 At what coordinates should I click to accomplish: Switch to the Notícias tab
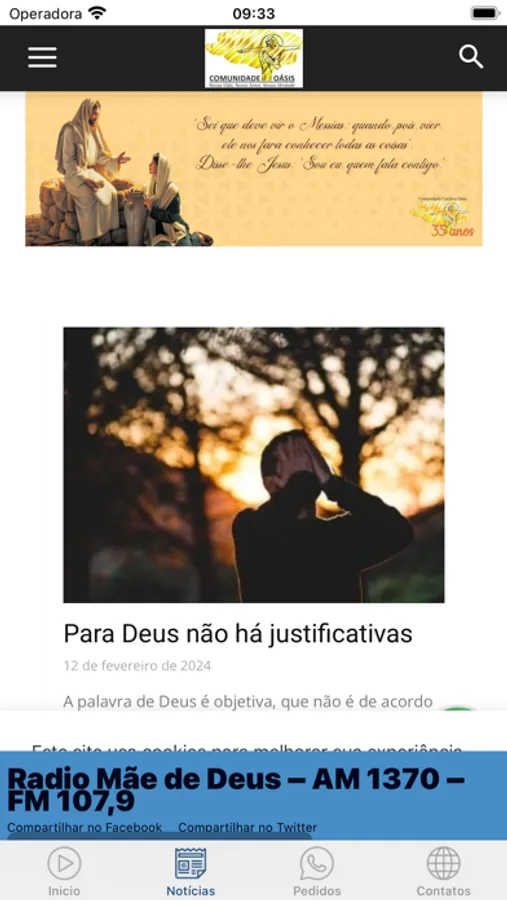191,871
